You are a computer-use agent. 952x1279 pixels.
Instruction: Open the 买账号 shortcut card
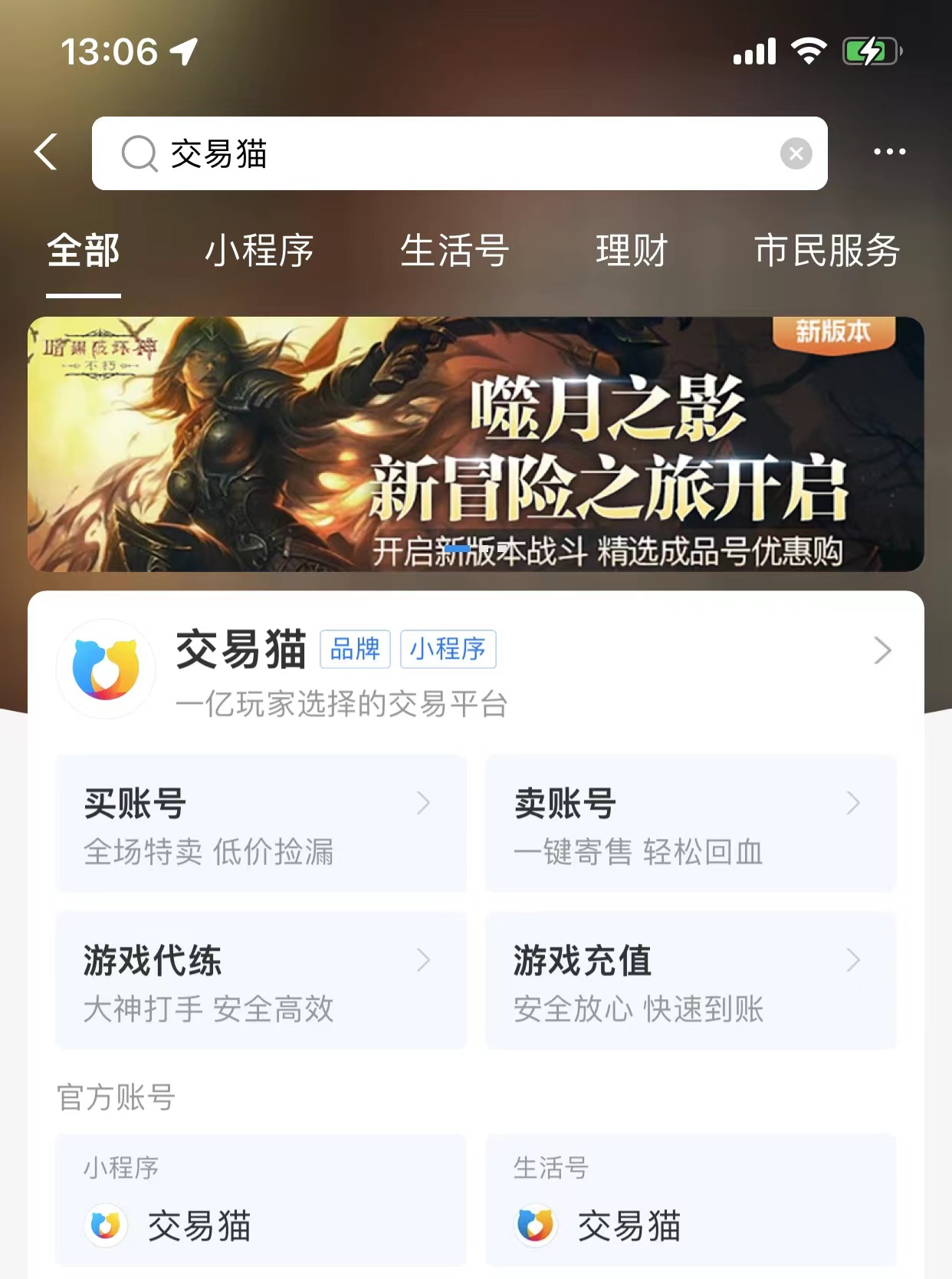coord(261,824)
